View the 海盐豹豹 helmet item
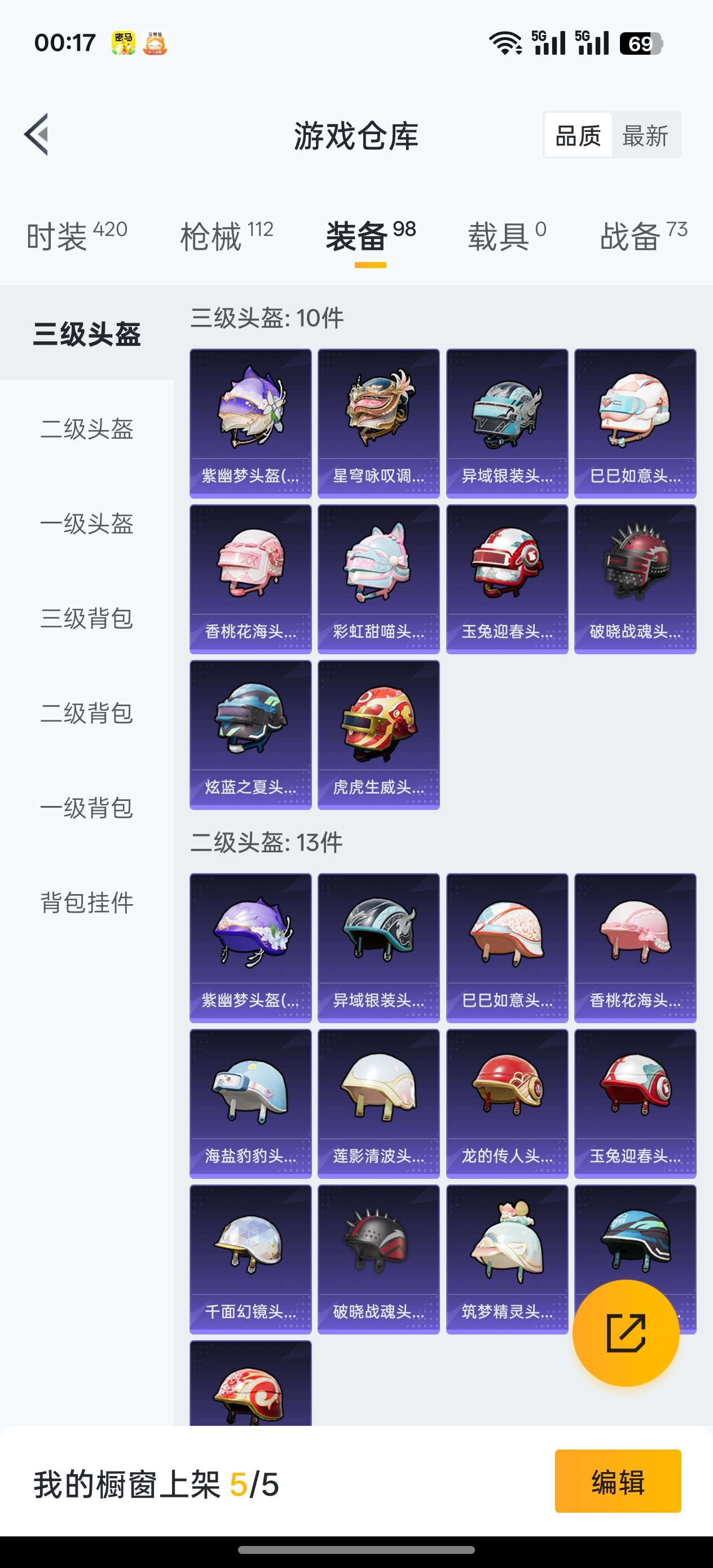Viewport: 713px width, 1568px height. point(250,1104)
